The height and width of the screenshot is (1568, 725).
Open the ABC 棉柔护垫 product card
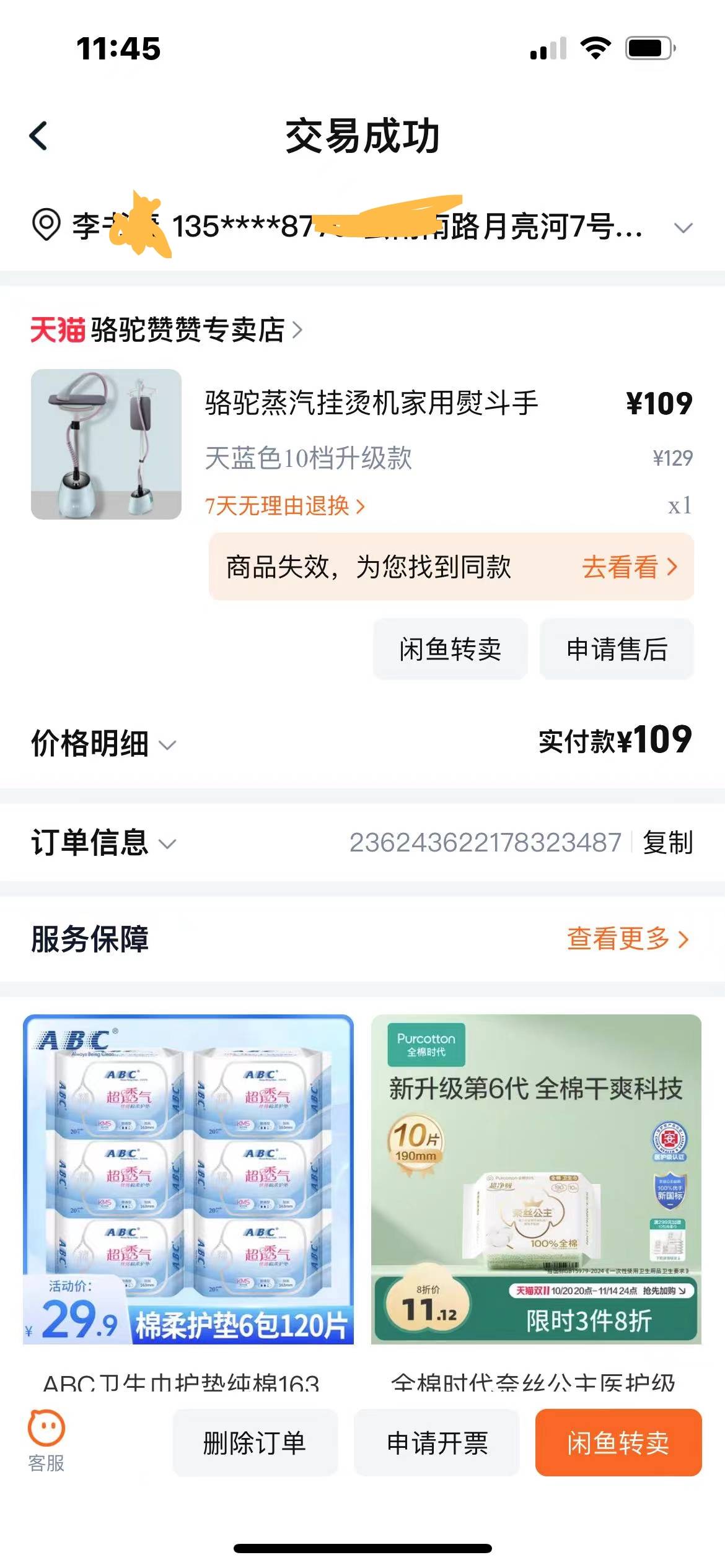coord(188,1180)
